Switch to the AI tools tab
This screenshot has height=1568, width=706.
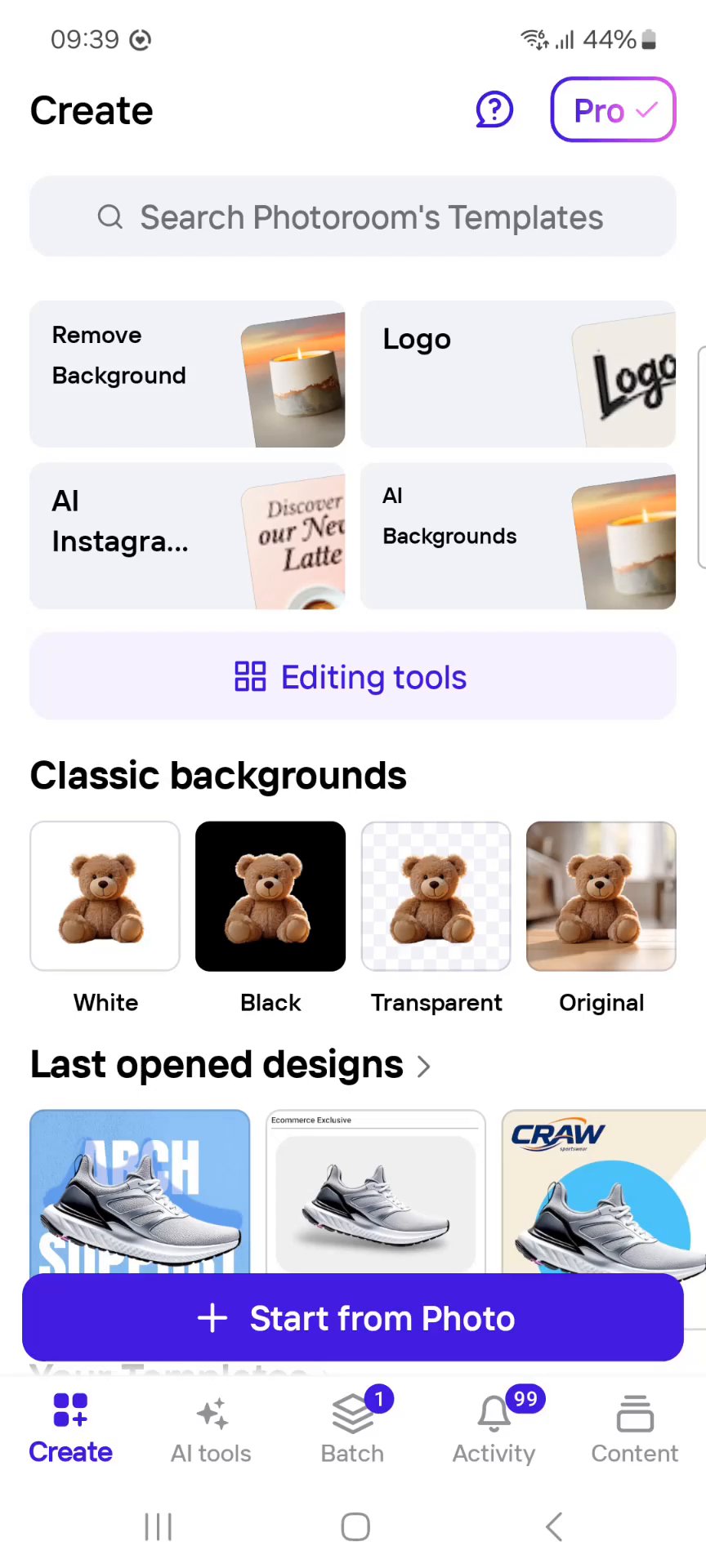point(212,1429)
